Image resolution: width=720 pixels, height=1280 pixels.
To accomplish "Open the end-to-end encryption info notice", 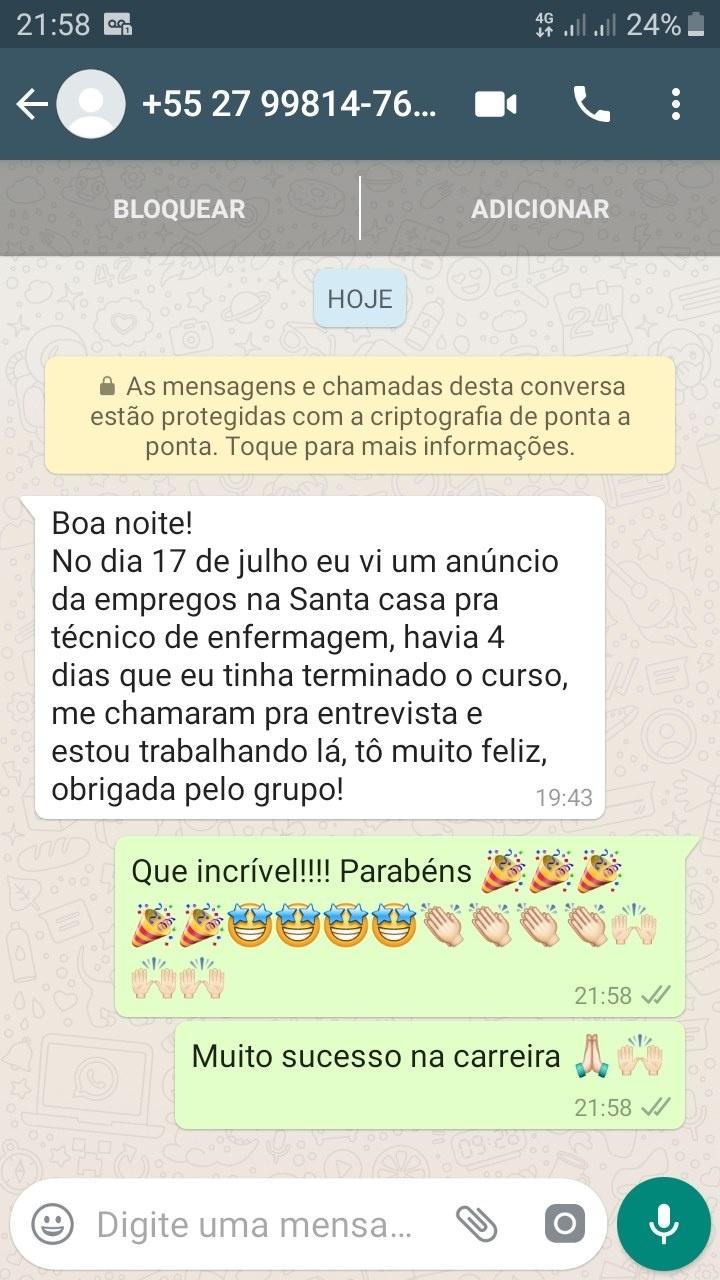I will coord(360,416).
